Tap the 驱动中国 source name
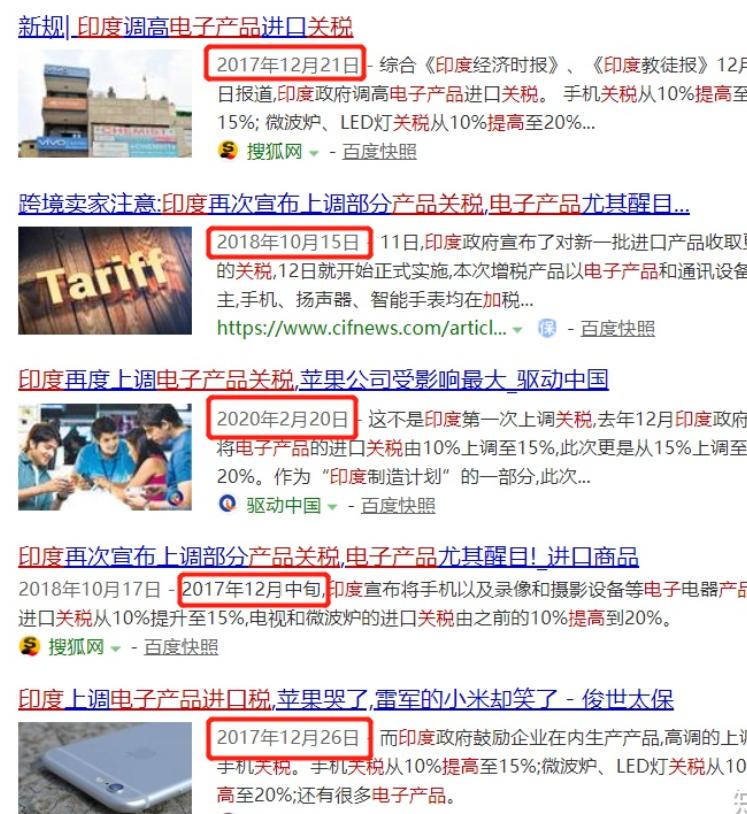The image size is (747, 814). tap(284, 505)
